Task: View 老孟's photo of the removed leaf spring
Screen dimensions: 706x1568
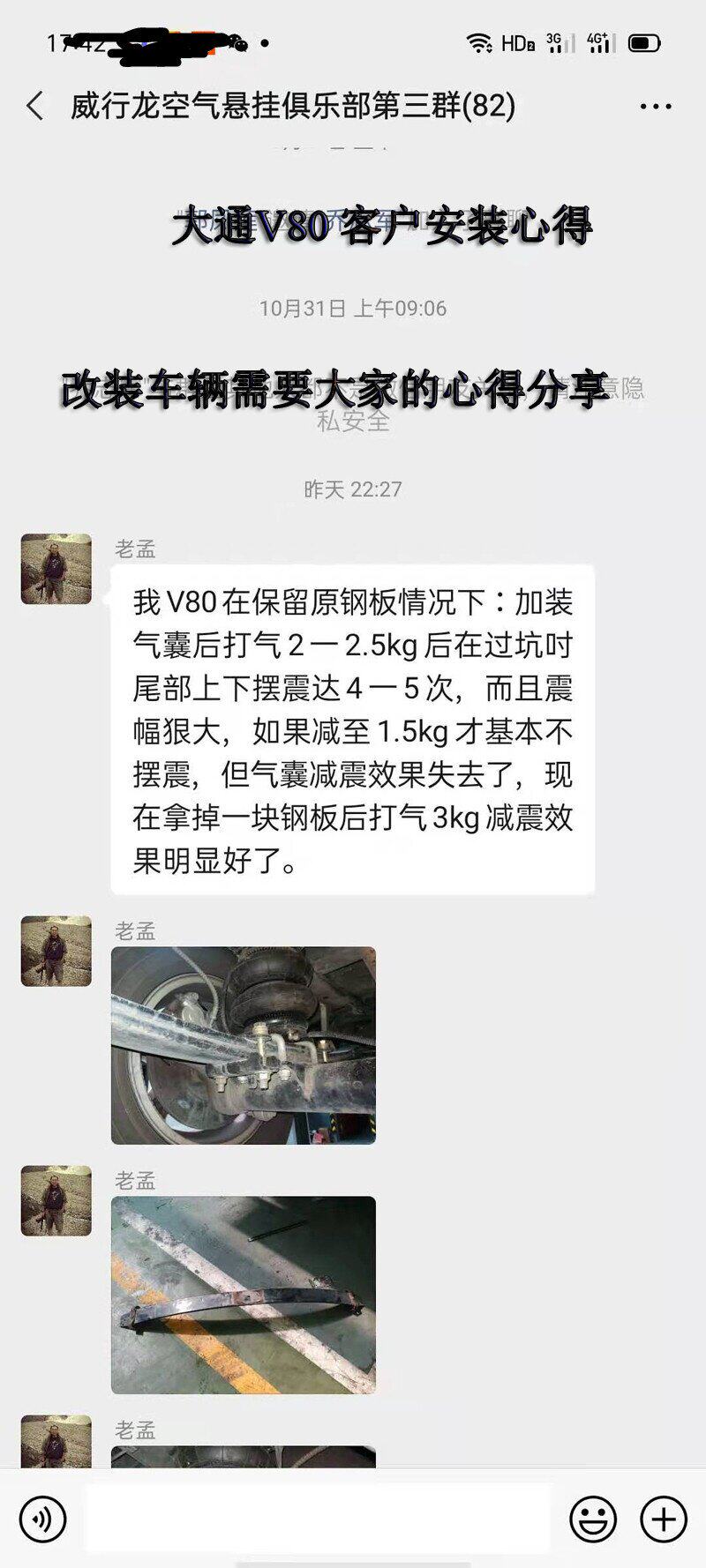Action: [244, 1295]
